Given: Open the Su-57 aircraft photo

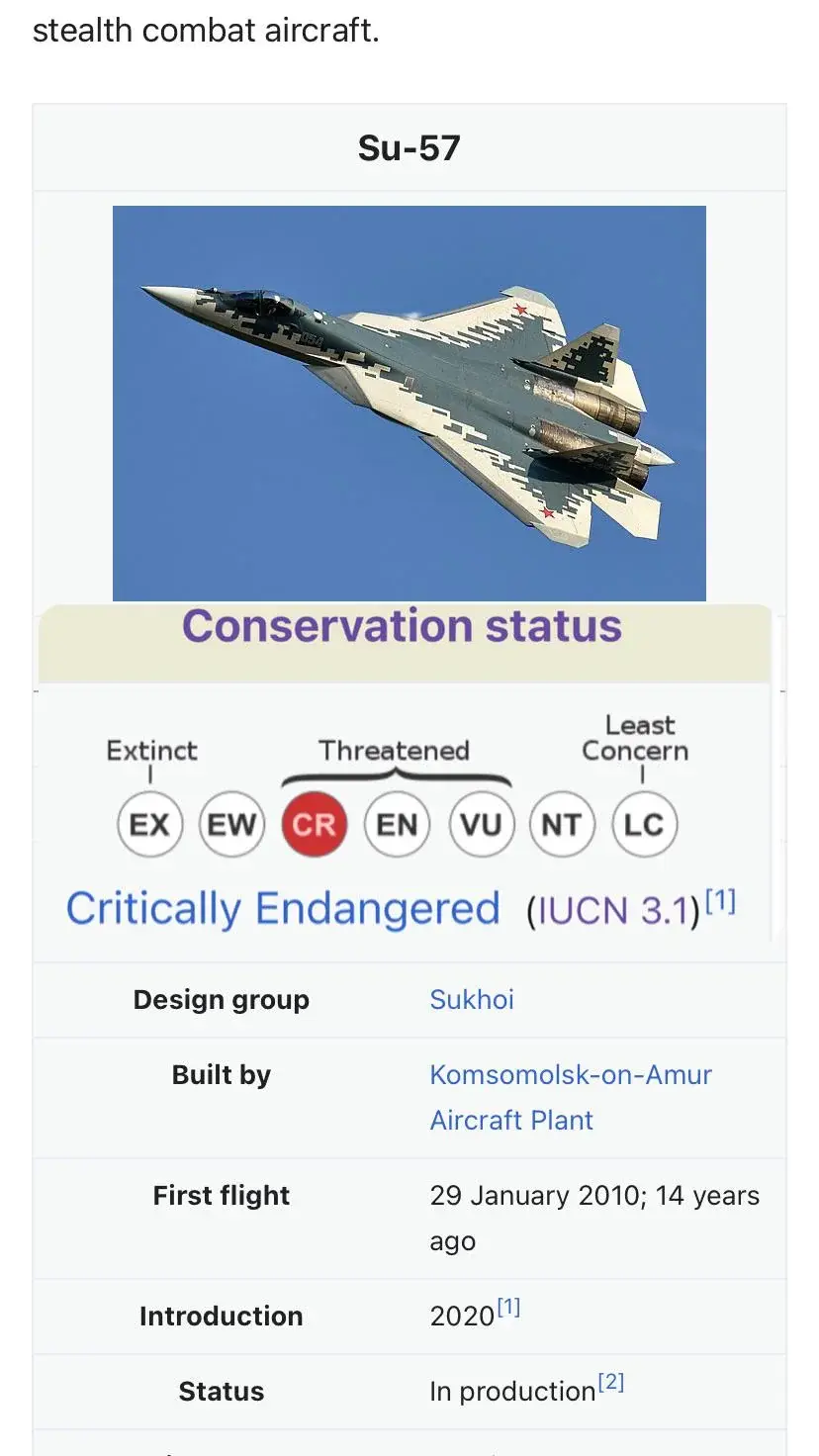Looking at the screenshot, I should point(409,403).
